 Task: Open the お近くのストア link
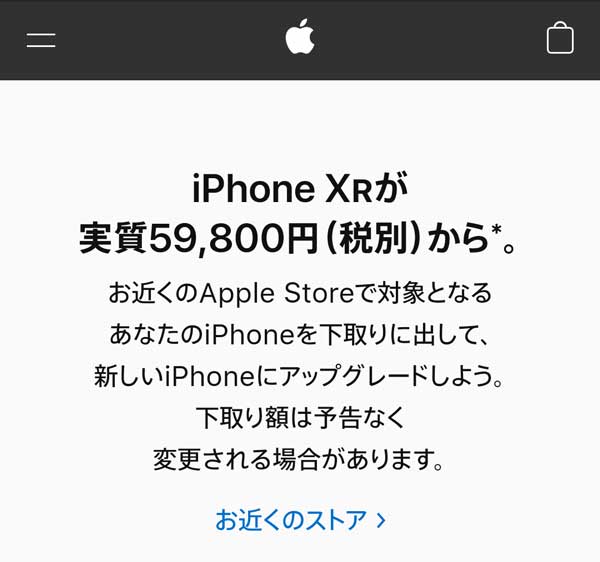pos(300,520)
